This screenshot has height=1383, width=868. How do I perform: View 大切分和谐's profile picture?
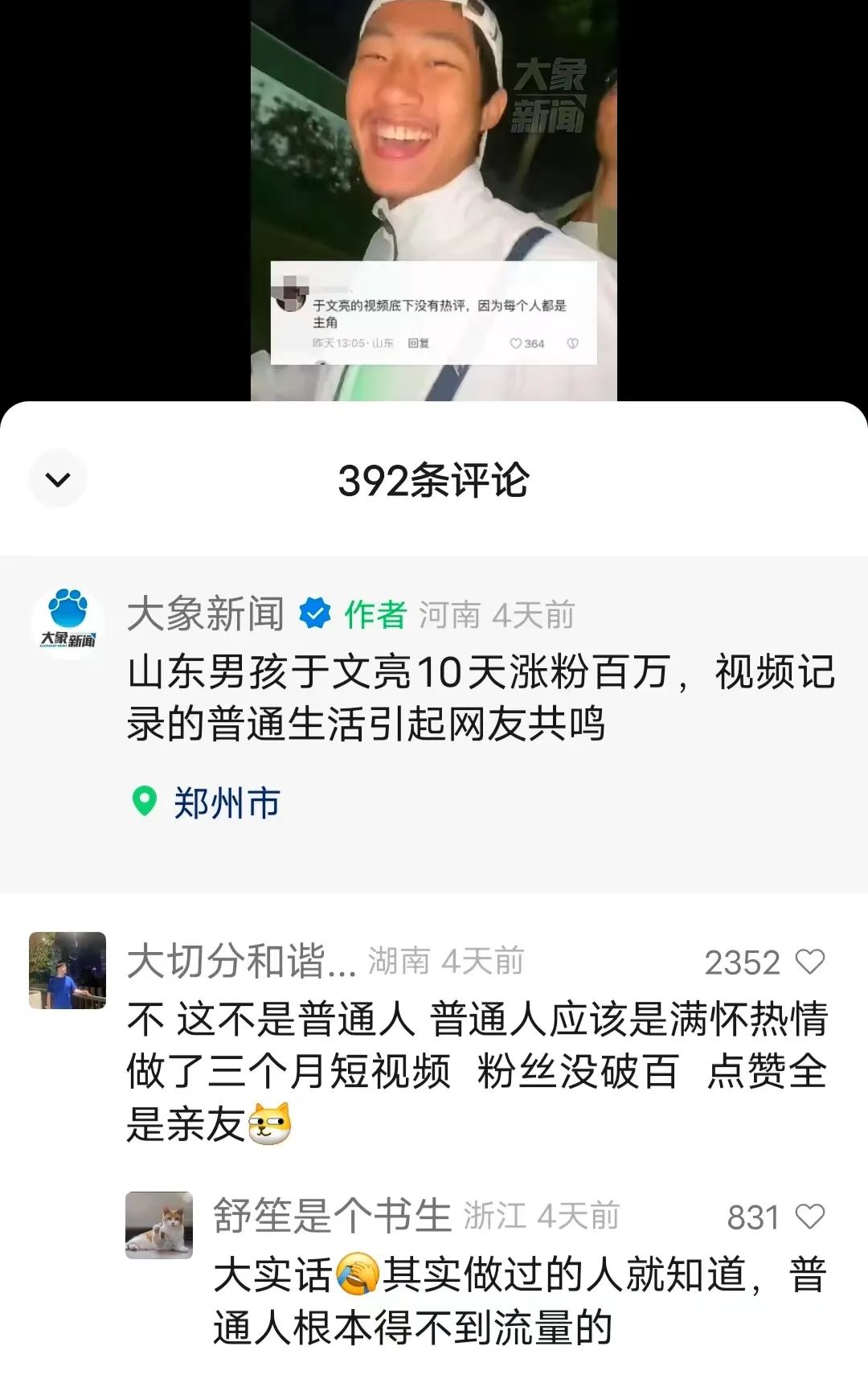pos(68,970)
